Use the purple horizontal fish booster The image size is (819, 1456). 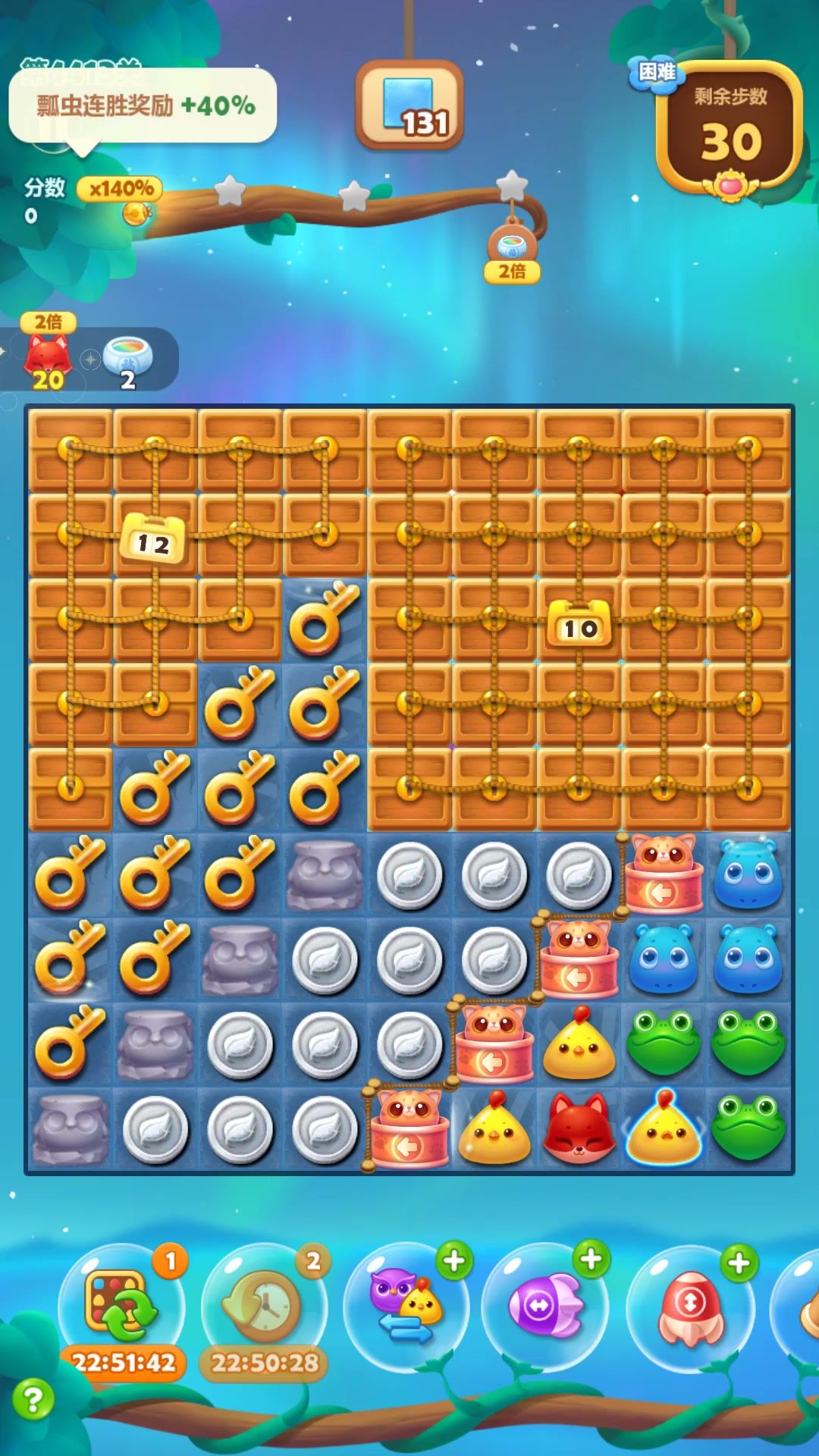point(544,1306)
